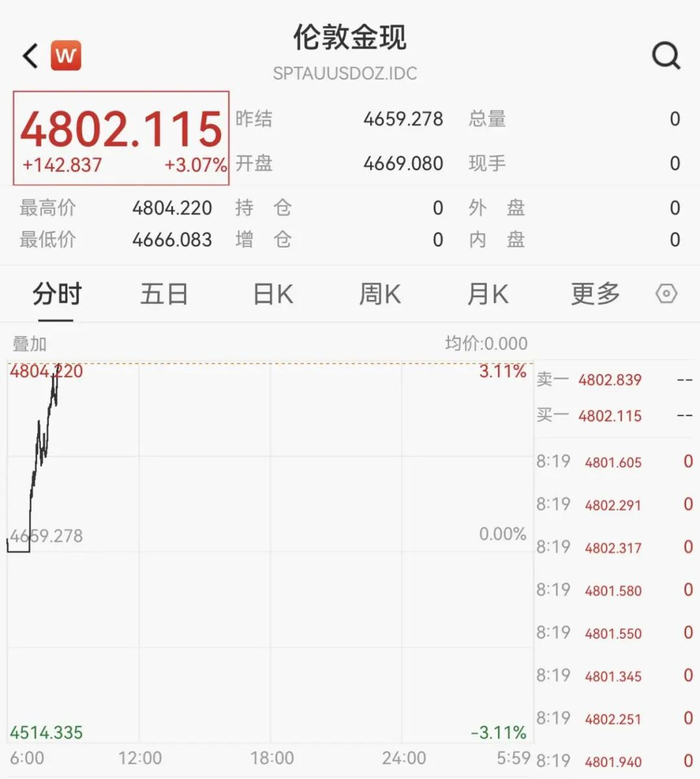Select the 日K chart tab
This screenshot has height=779, width=700.
coord(272,294)
